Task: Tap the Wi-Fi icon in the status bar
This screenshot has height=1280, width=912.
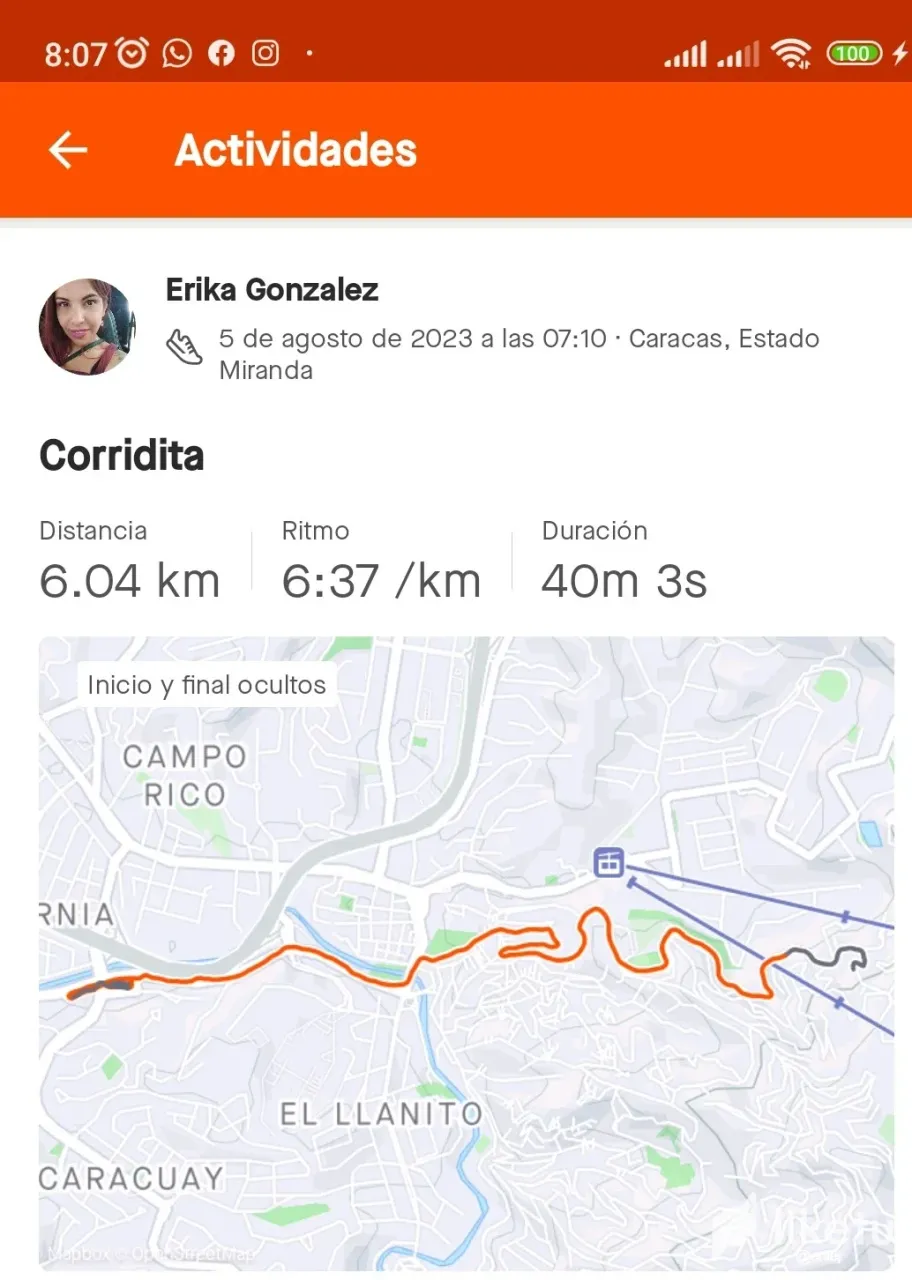Action: 792,53
